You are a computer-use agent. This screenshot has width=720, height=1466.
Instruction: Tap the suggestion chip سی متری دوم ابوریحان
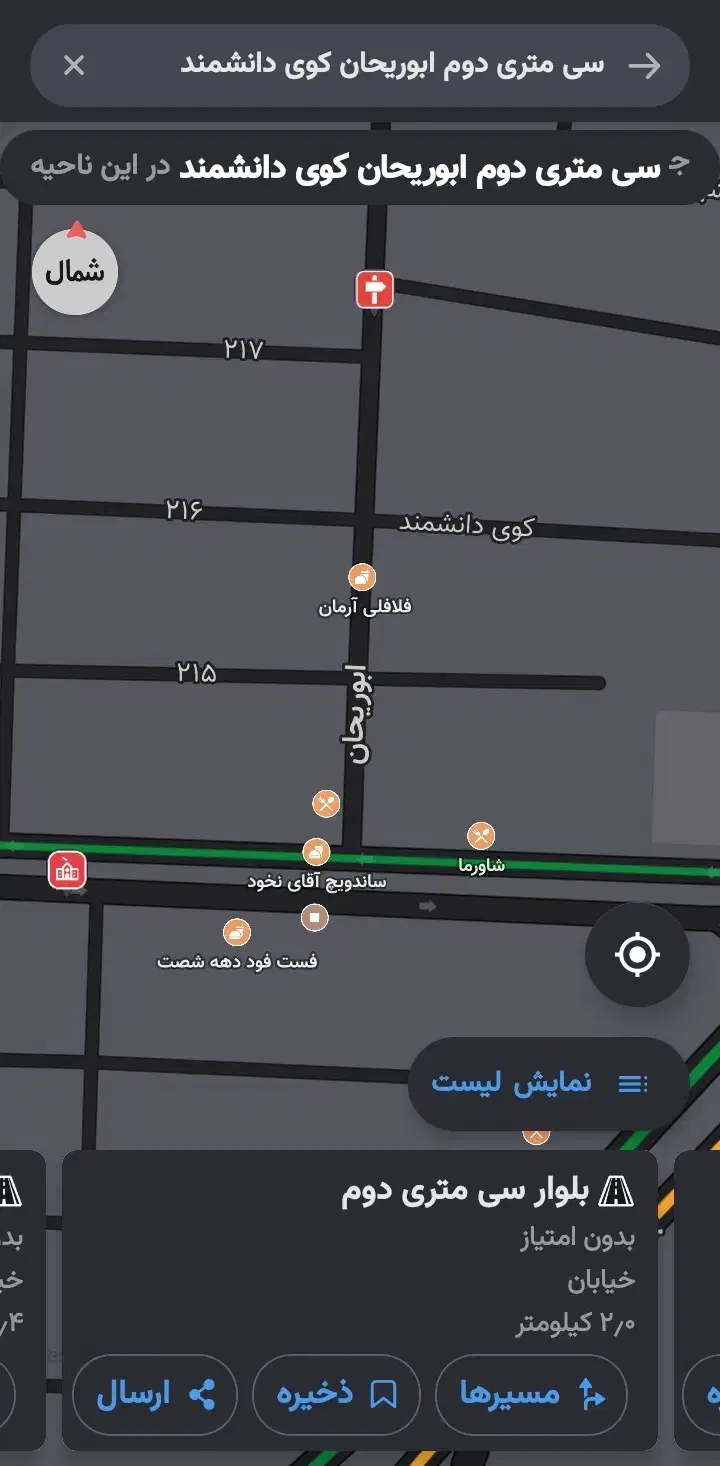point(360,168)
